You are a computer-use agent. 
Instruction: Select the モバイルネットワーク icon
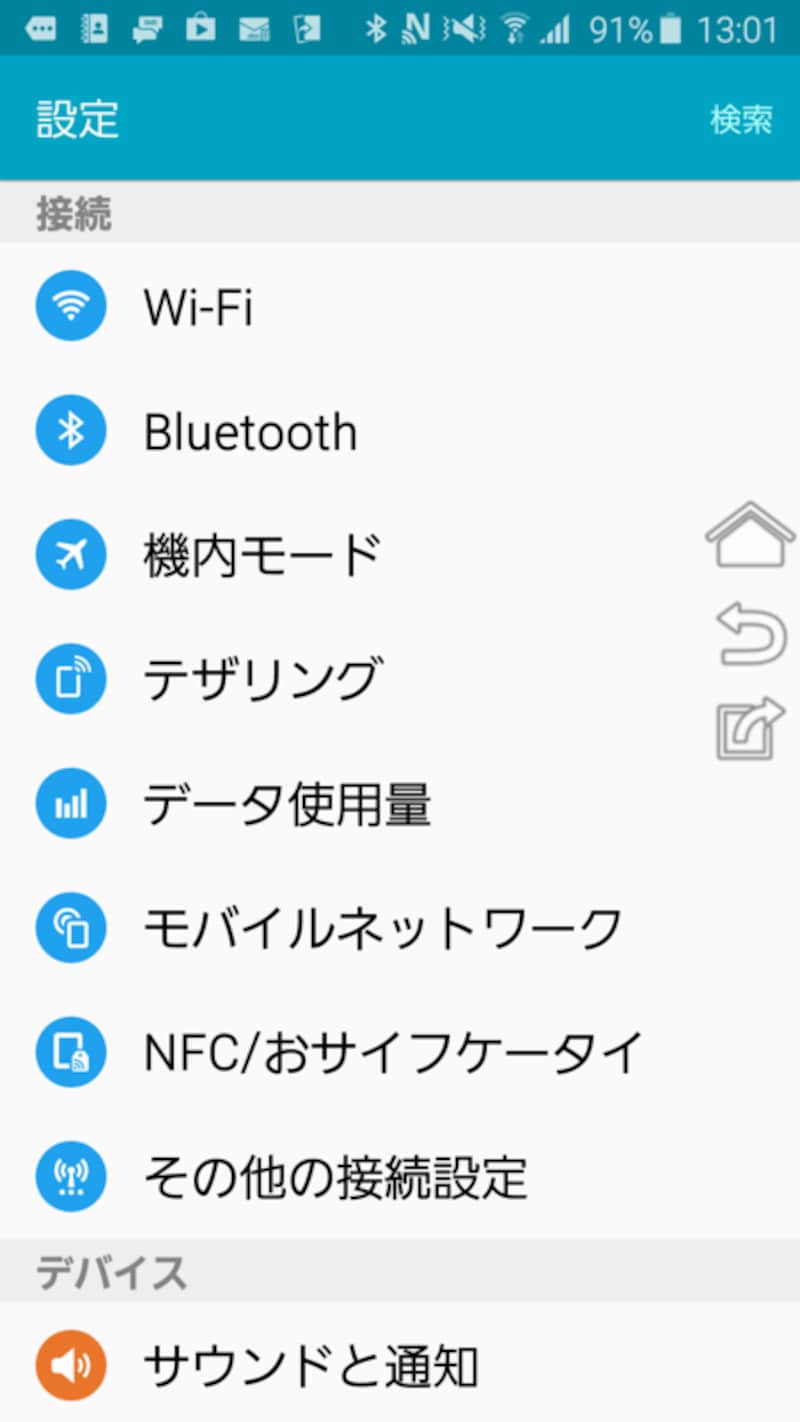pos(70,927)
